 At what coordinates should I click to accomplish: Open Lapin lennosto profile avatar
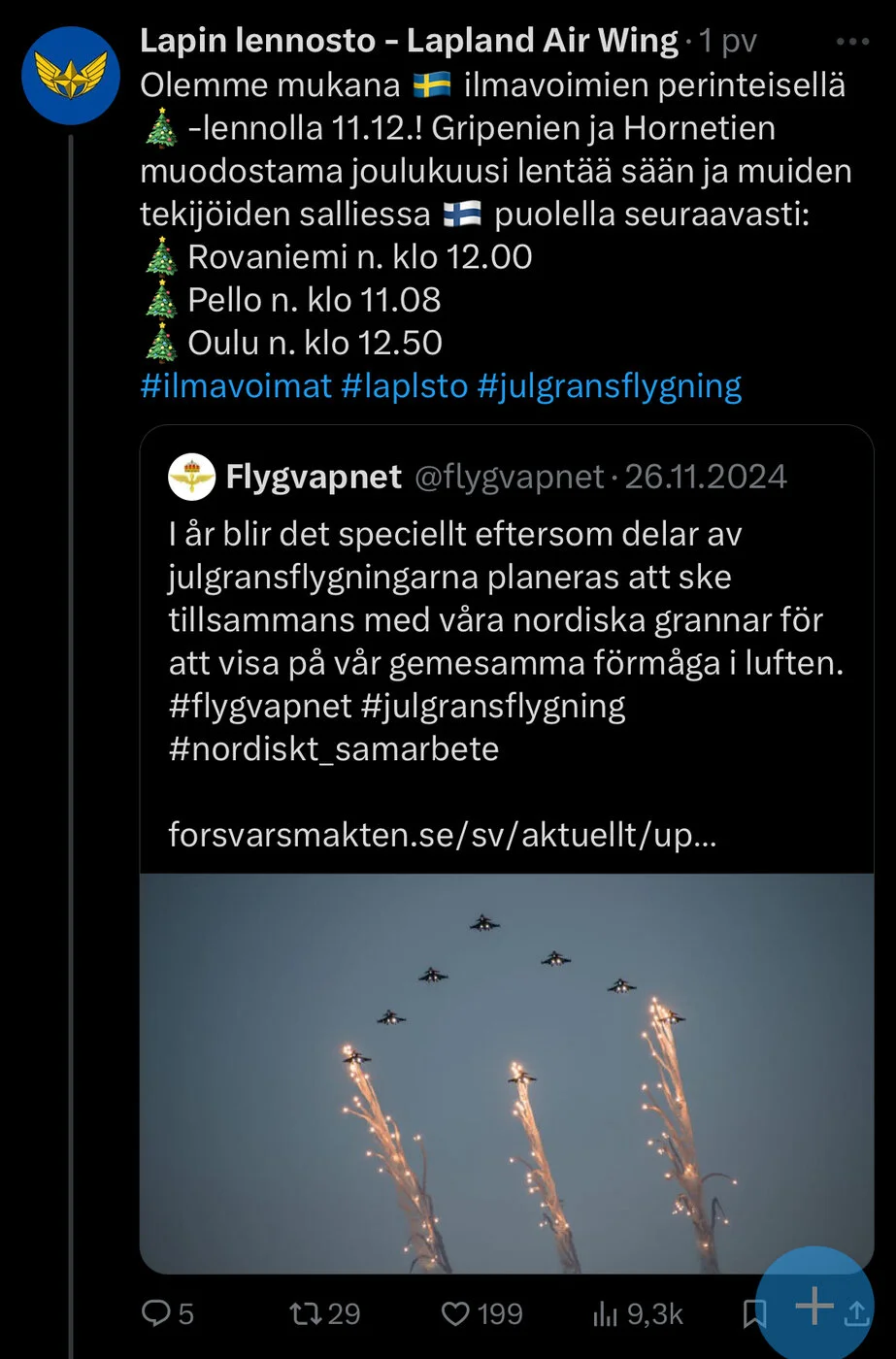pos(70,76)
